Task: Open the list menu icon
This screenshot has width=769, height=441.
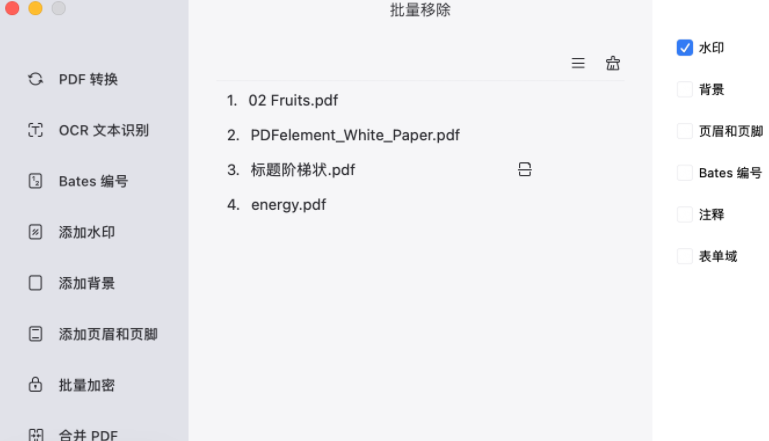Action: 578,63
